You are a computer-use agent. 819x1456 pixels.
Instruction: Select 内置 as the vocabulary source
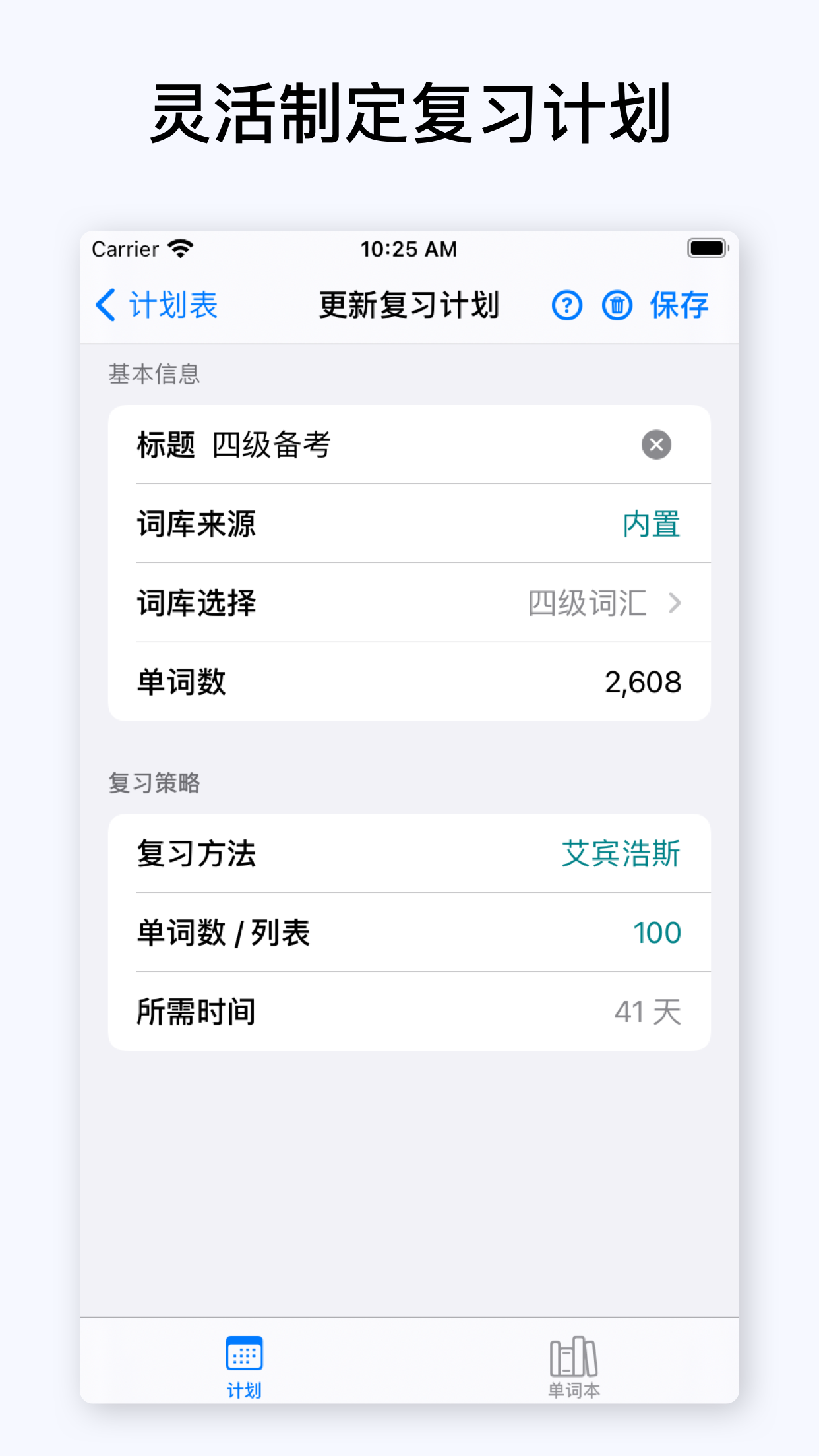tap(650, 524)
